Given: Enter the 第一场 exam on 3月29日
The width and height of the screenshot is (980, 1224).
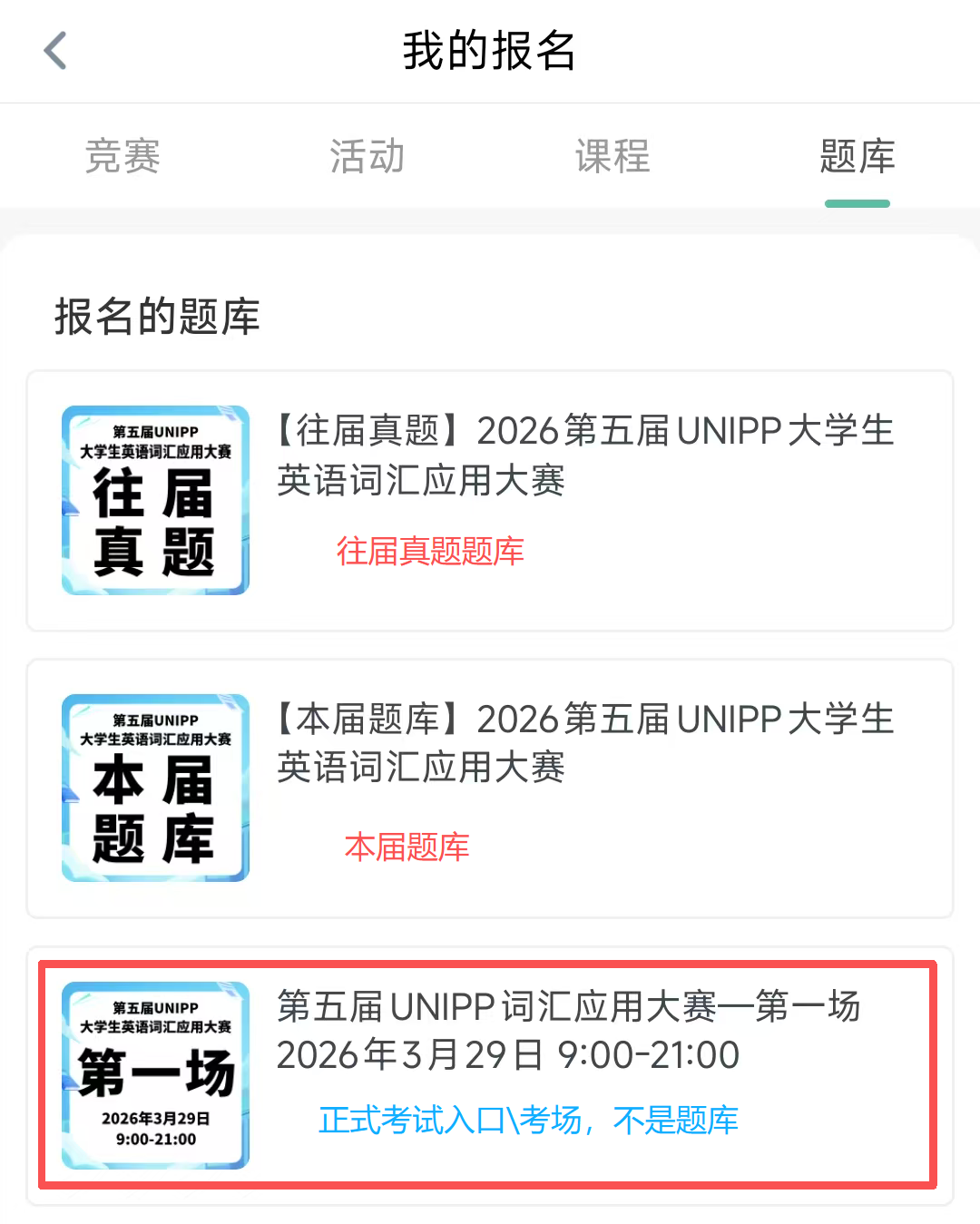Looking at the screenshot, I should (490, 1075).
